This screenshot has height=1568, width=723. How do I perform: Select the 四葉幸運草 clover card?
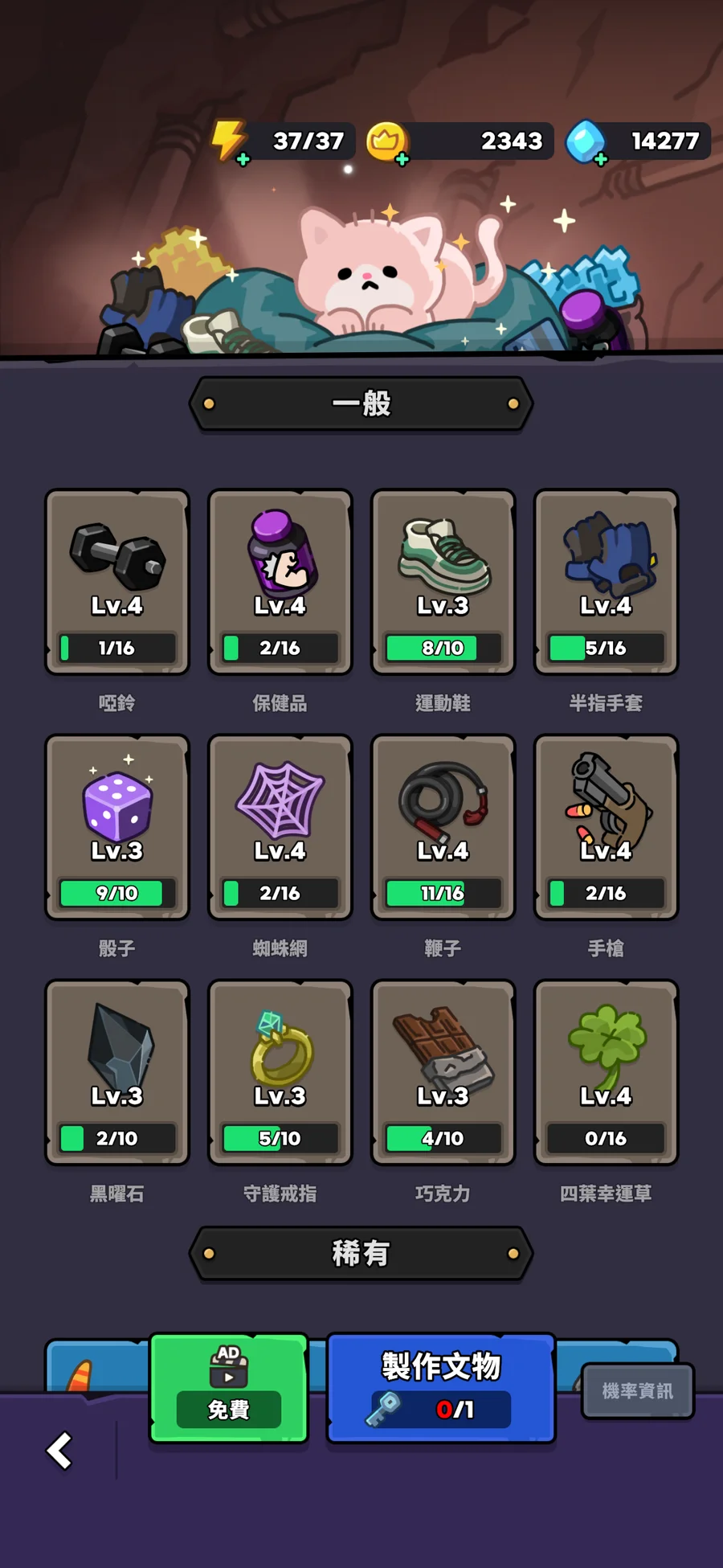(x=606, y=1072)
